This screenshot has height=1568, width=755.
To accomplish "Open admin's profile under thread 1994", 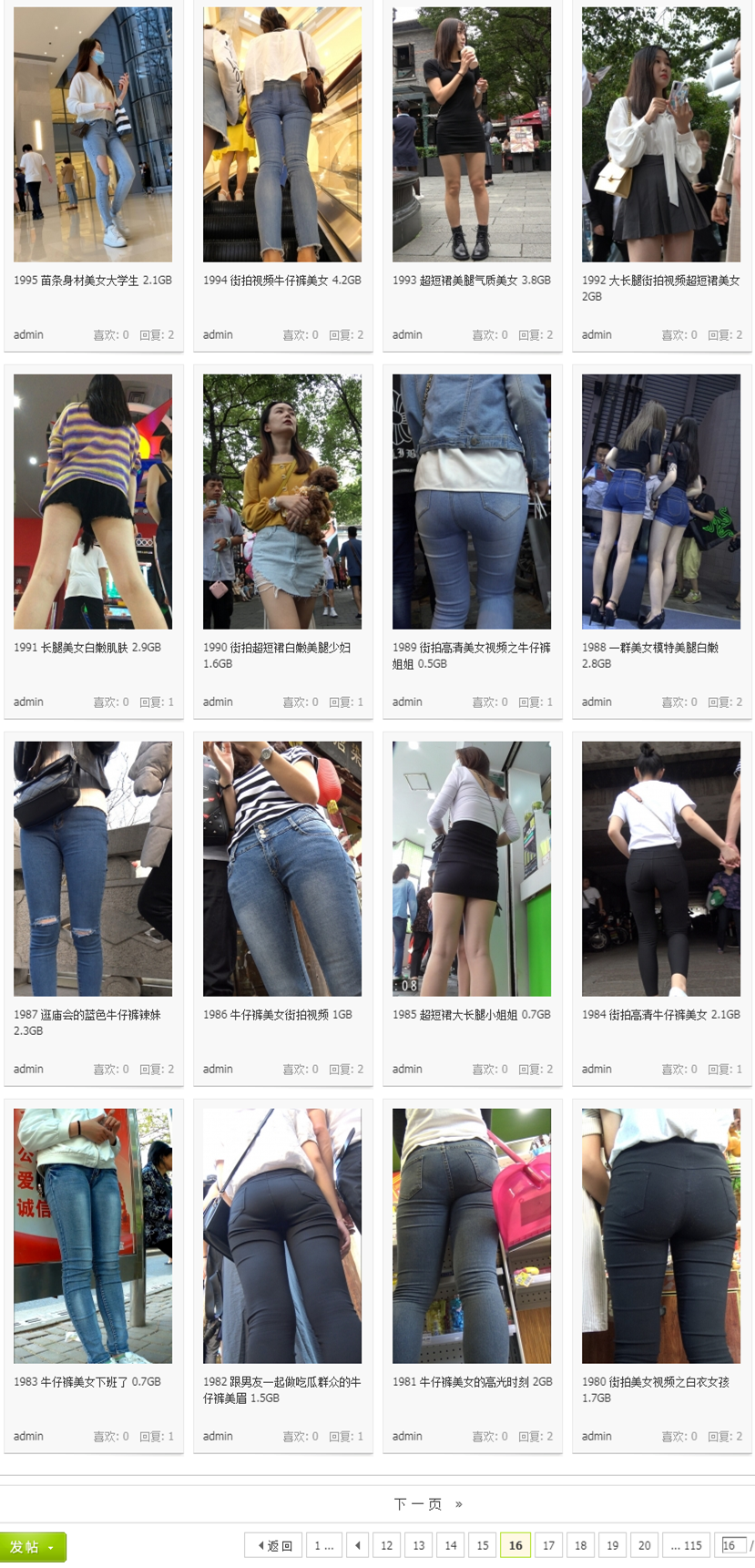I will tap(218, 334).
